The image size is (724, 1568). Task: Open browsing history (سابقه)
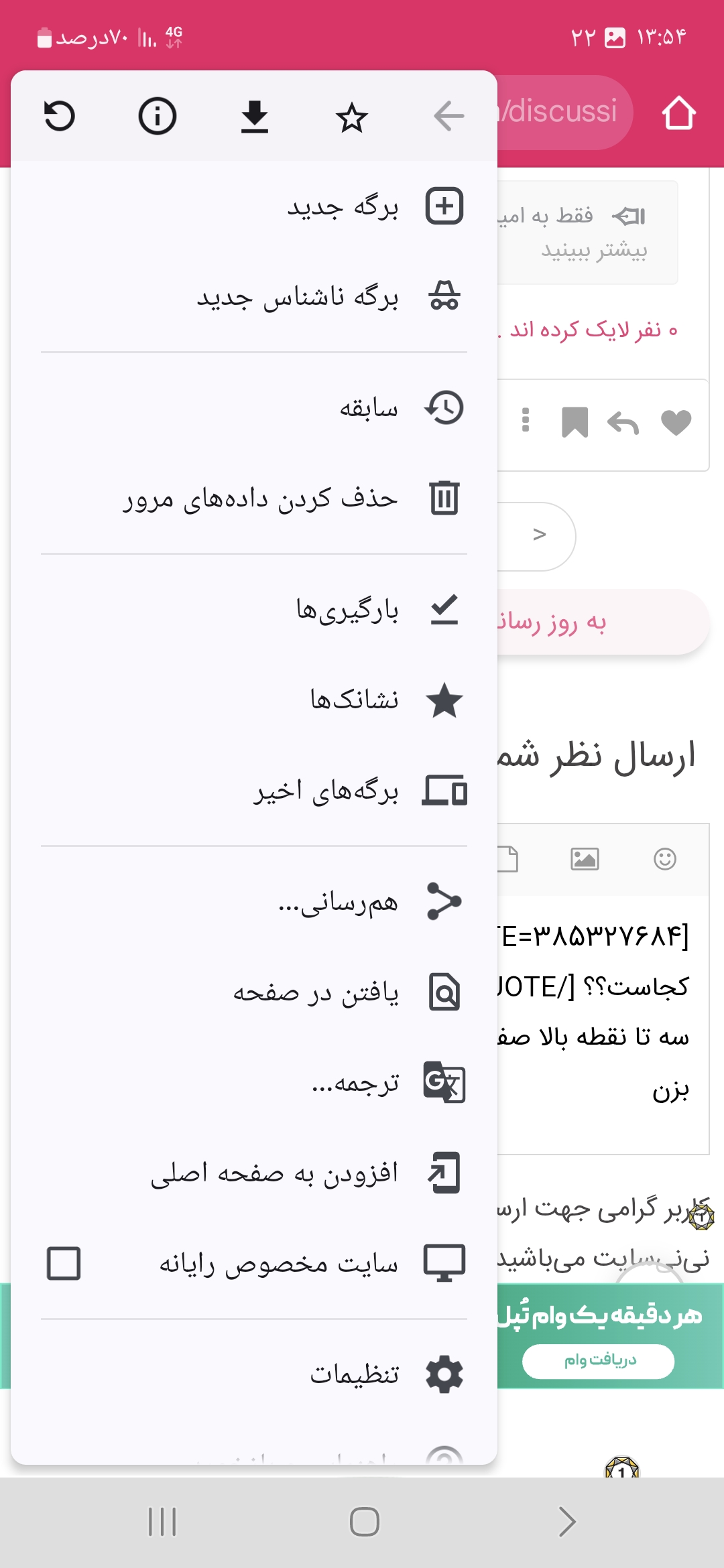[x=368, y=407]
